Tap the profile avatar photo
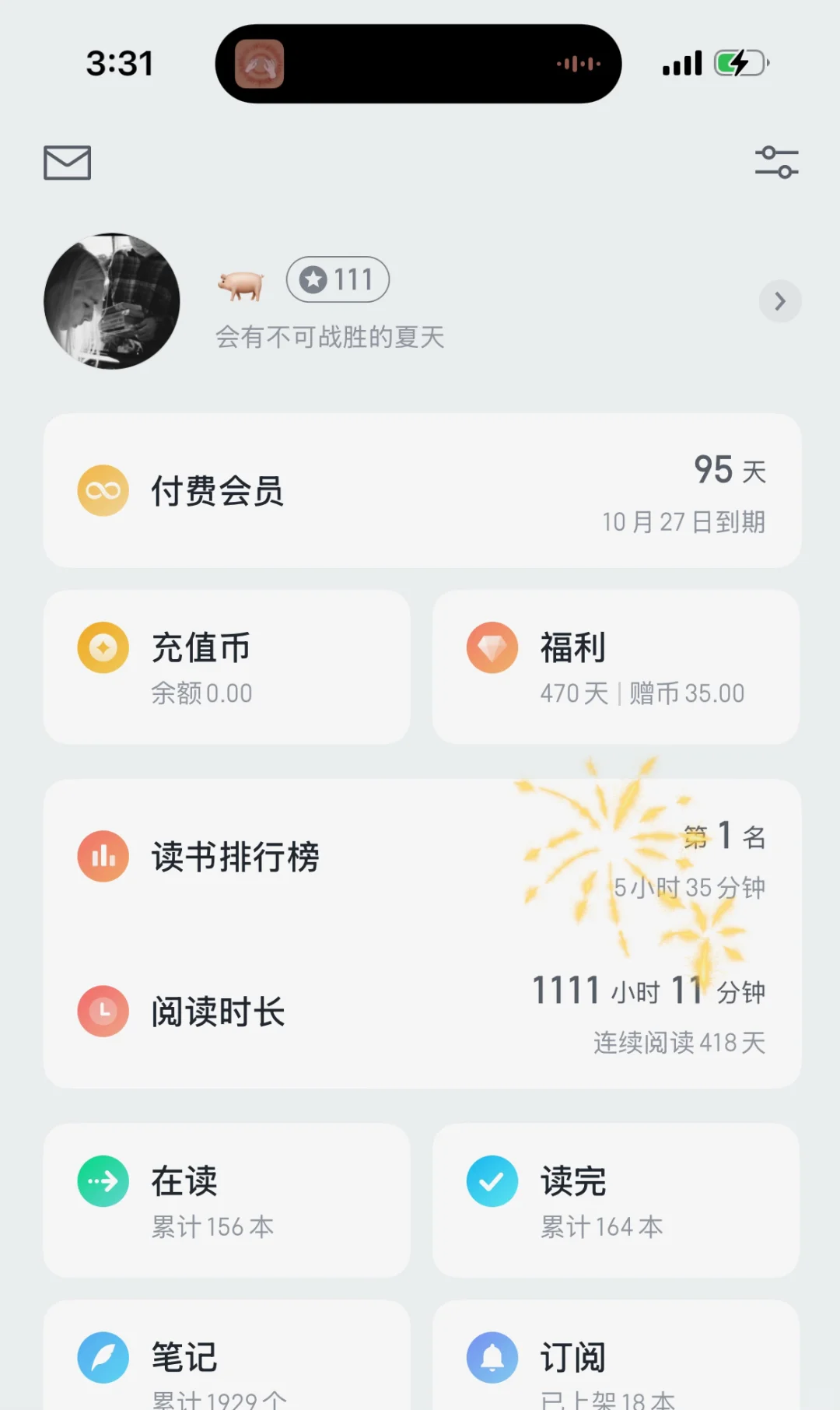The image size is (840, 1410). point(112,301)
